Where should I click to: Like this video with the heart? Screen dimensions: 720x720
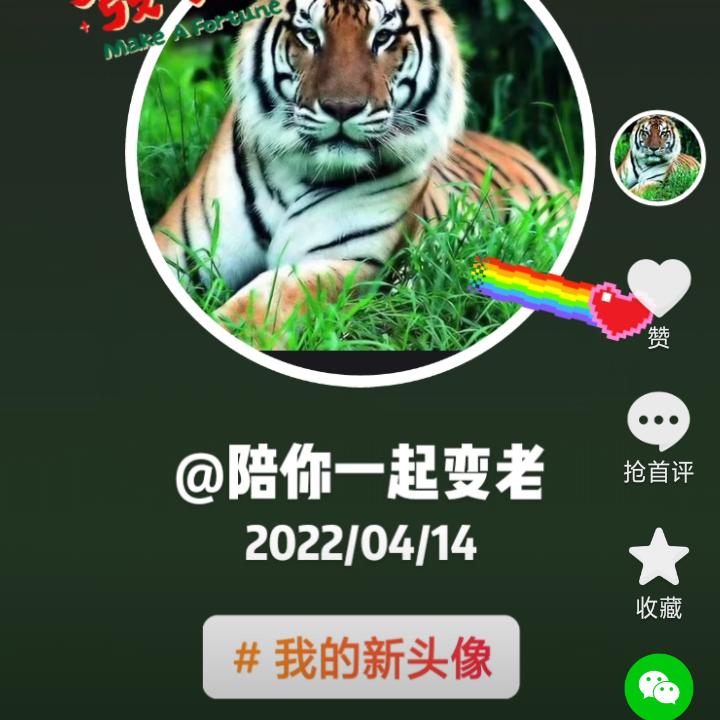(x=659, y=288)
